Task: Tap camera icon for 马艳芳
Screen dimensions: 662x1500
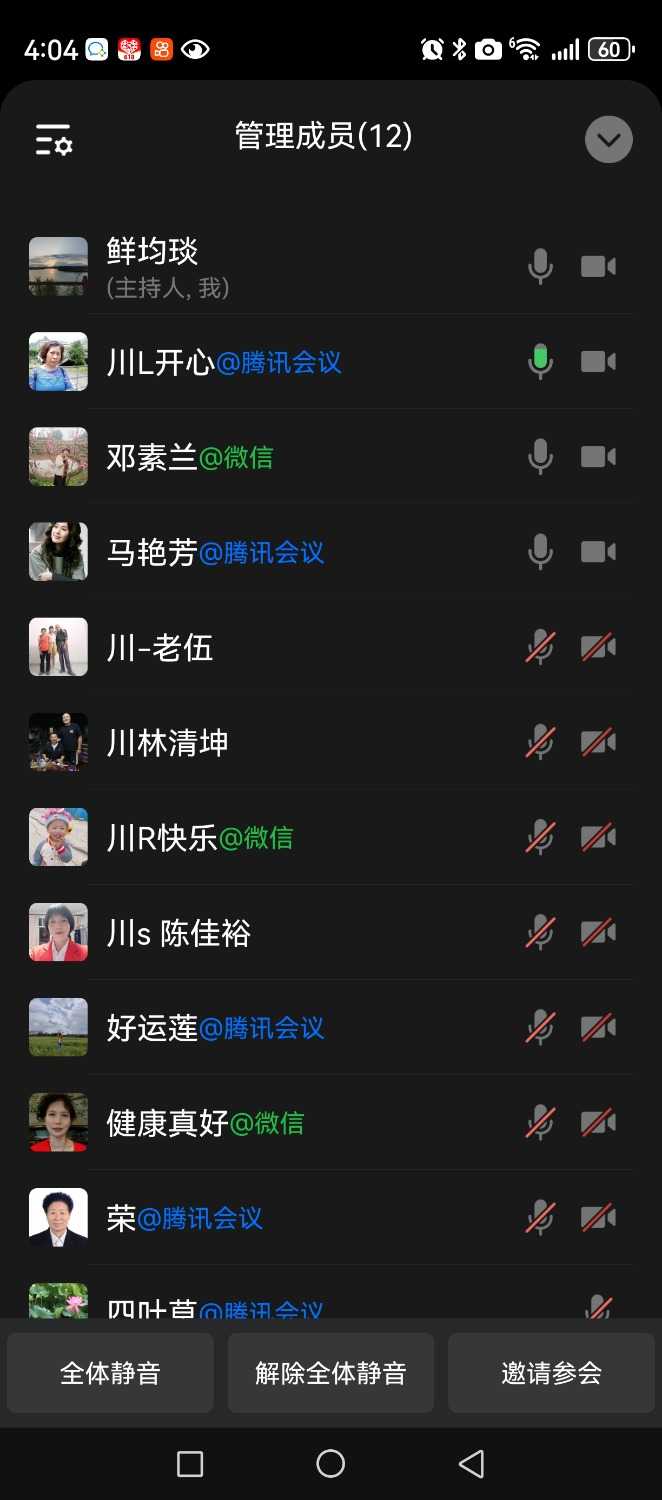Action: coord(598,552)
